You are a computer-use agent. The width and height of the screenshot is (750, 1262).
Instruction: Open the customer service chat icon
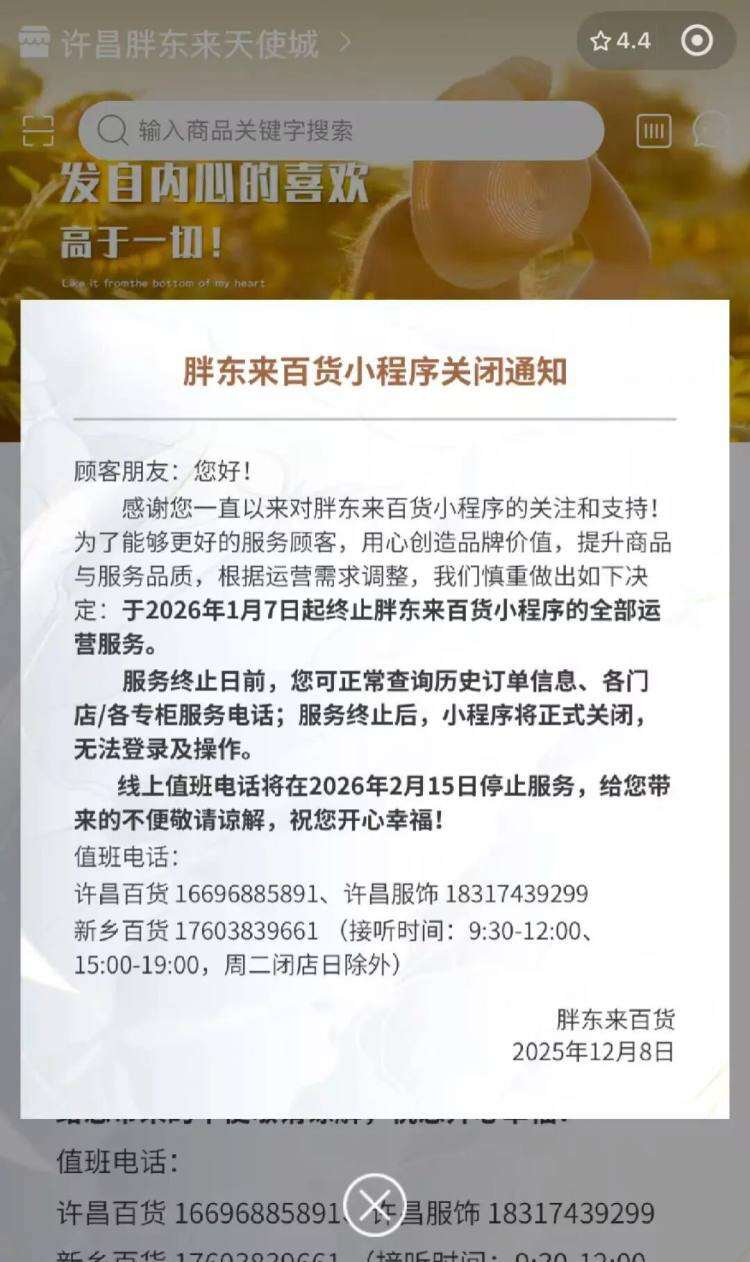712,130
